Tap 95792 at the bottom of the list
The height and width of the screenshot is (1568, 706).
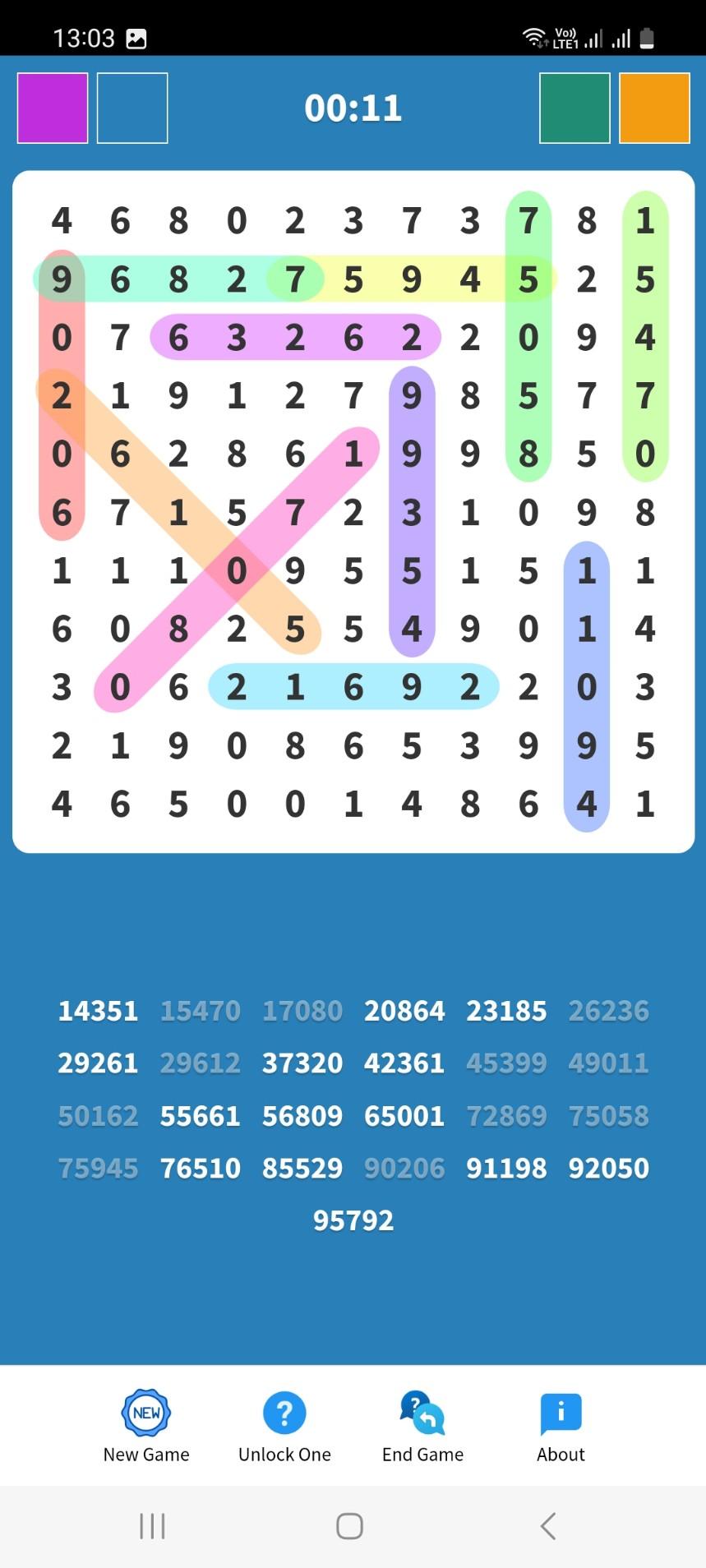coord(353,1220)
